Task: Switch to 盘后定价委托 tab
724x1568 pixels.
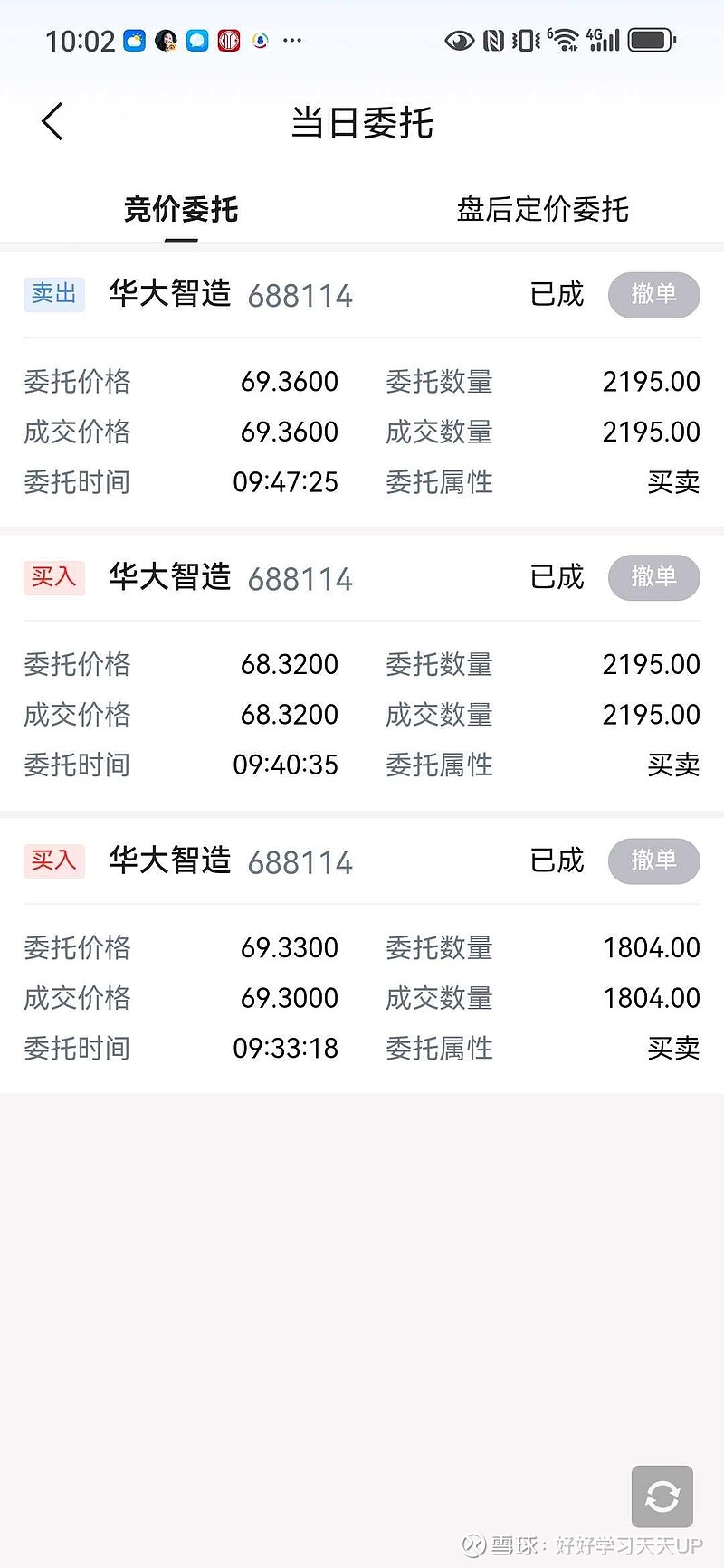Action: (x=542, y=209)
